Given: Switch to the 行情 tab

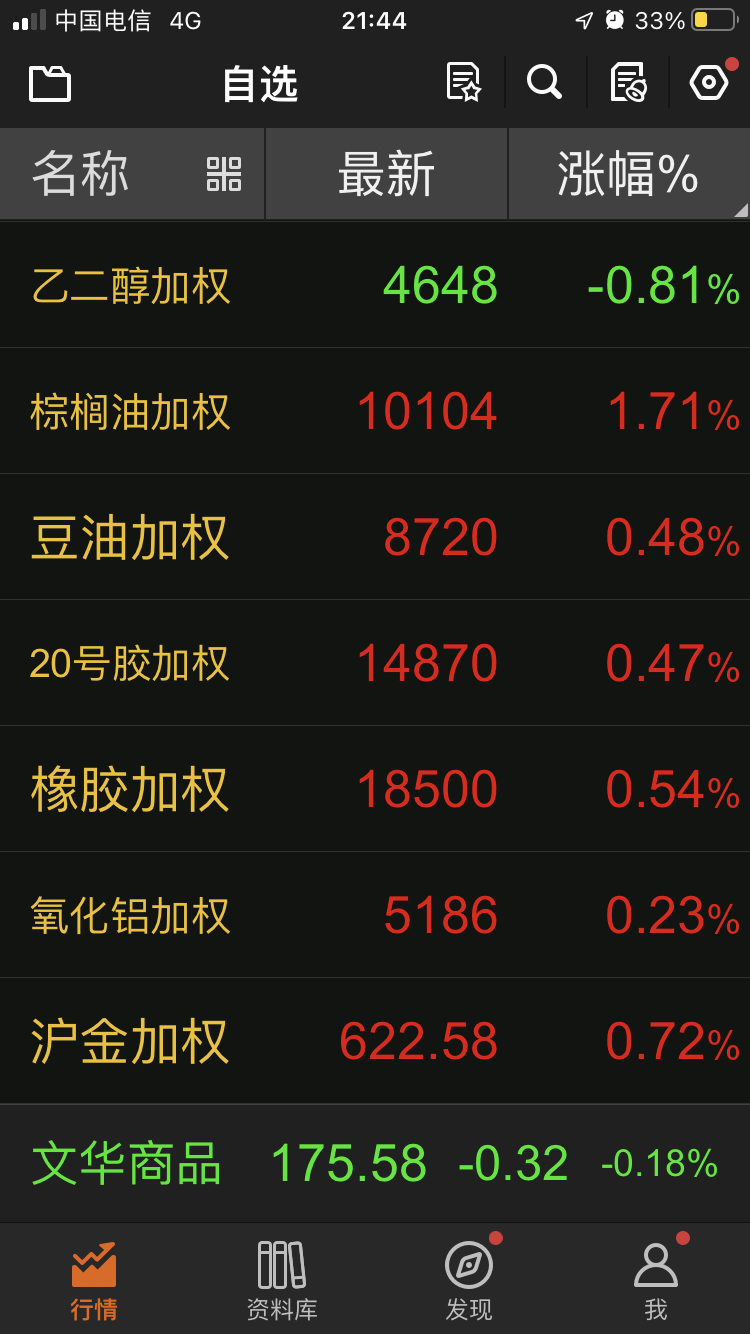Looking at the screenshot, I should (94, 1280).
